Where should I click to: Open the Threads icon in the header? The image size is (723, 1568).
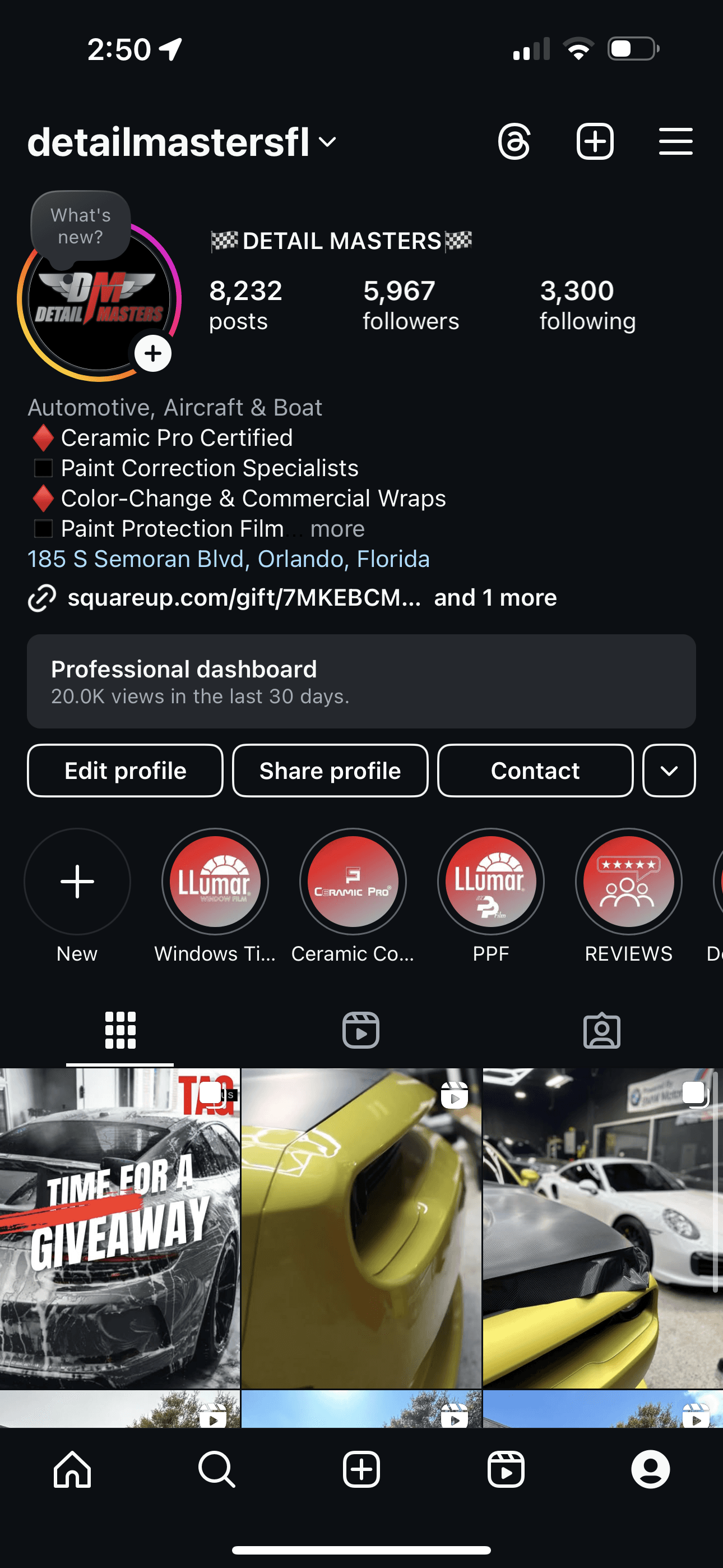click(515, 142)
